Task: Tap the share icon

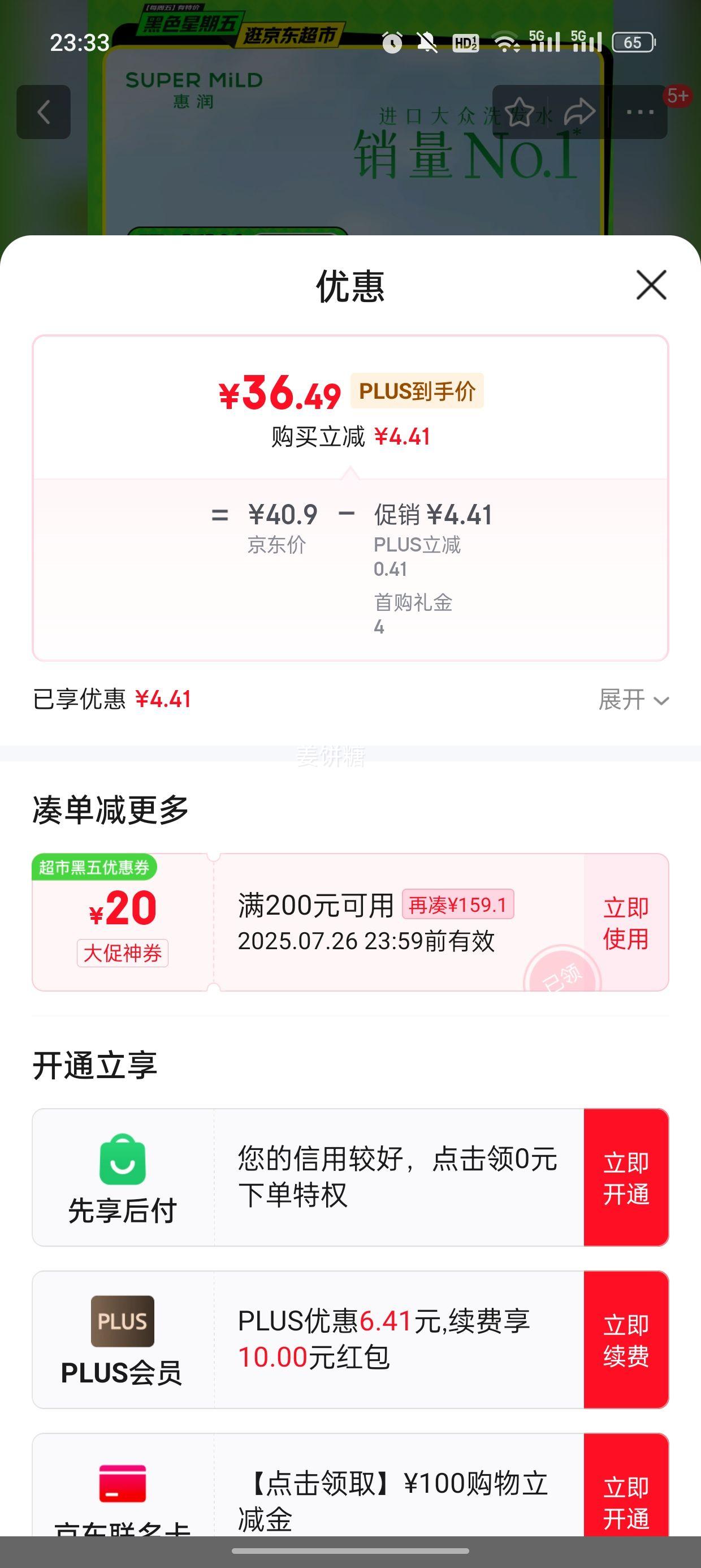Action: tap(579, 111)
